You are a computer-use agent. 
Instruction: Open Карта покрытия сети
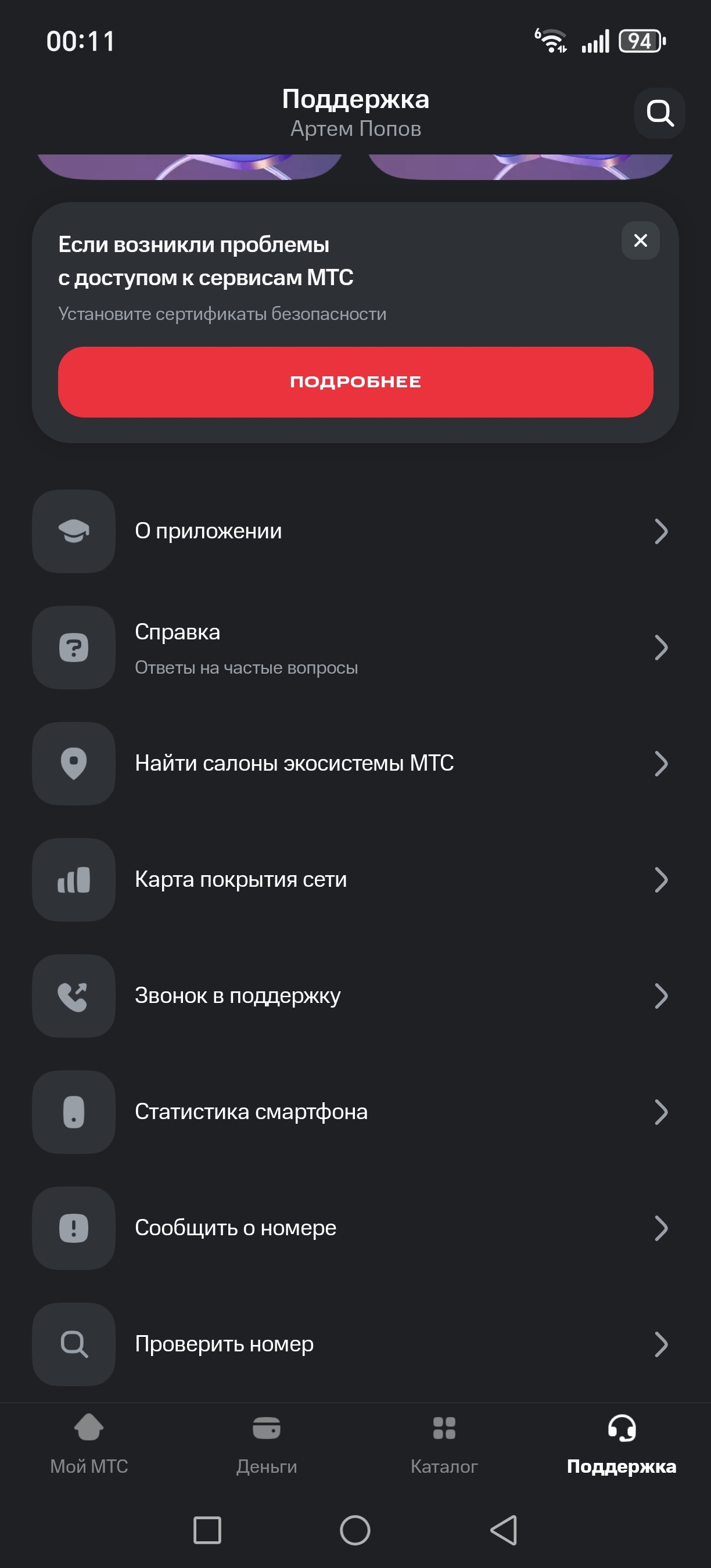[355, 880]
